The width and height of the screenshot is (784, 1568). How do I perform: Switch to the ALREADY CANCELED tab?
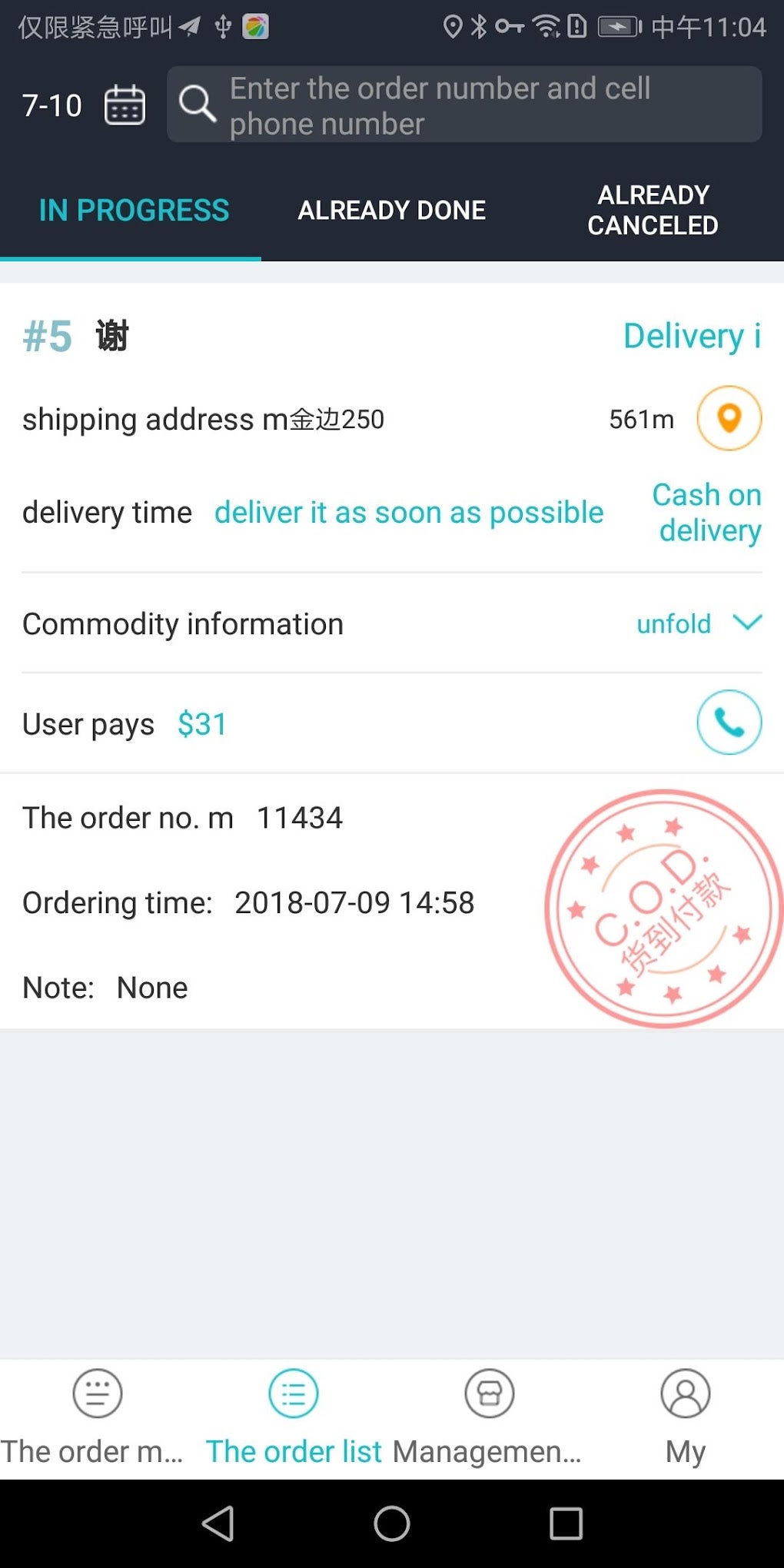pos(653,209)
